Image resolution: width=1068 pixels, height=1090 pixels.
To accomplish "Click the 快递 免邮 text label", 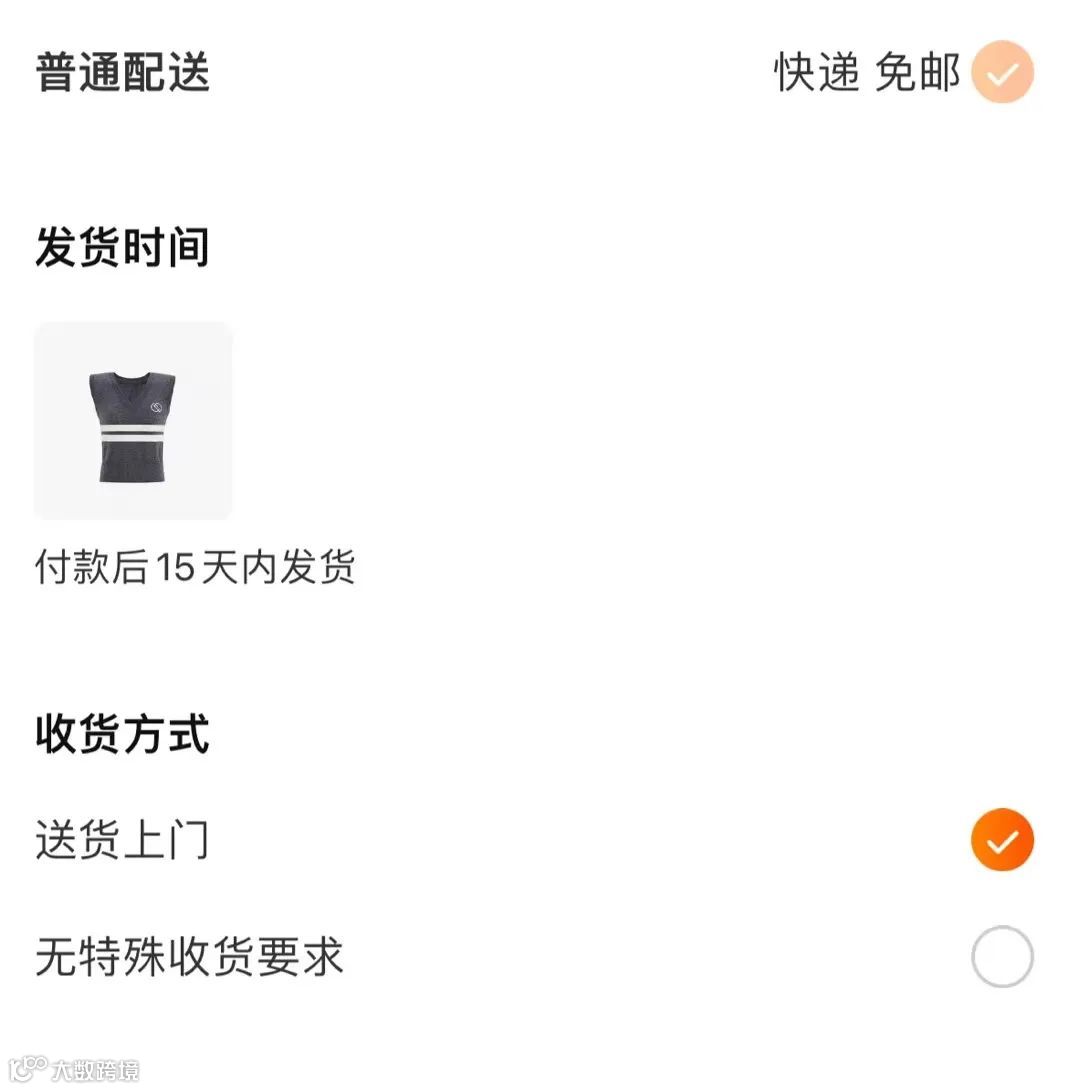I will [866, 73].
